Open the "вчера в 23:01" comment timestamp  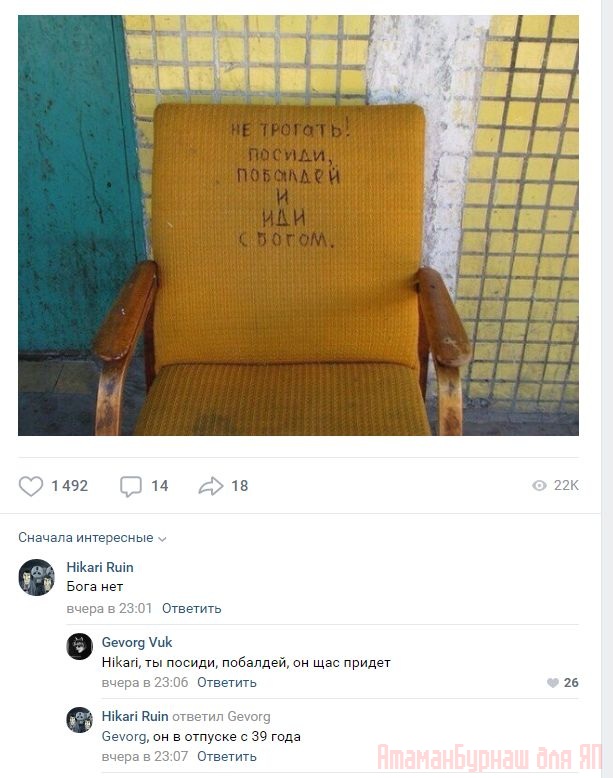109,608
